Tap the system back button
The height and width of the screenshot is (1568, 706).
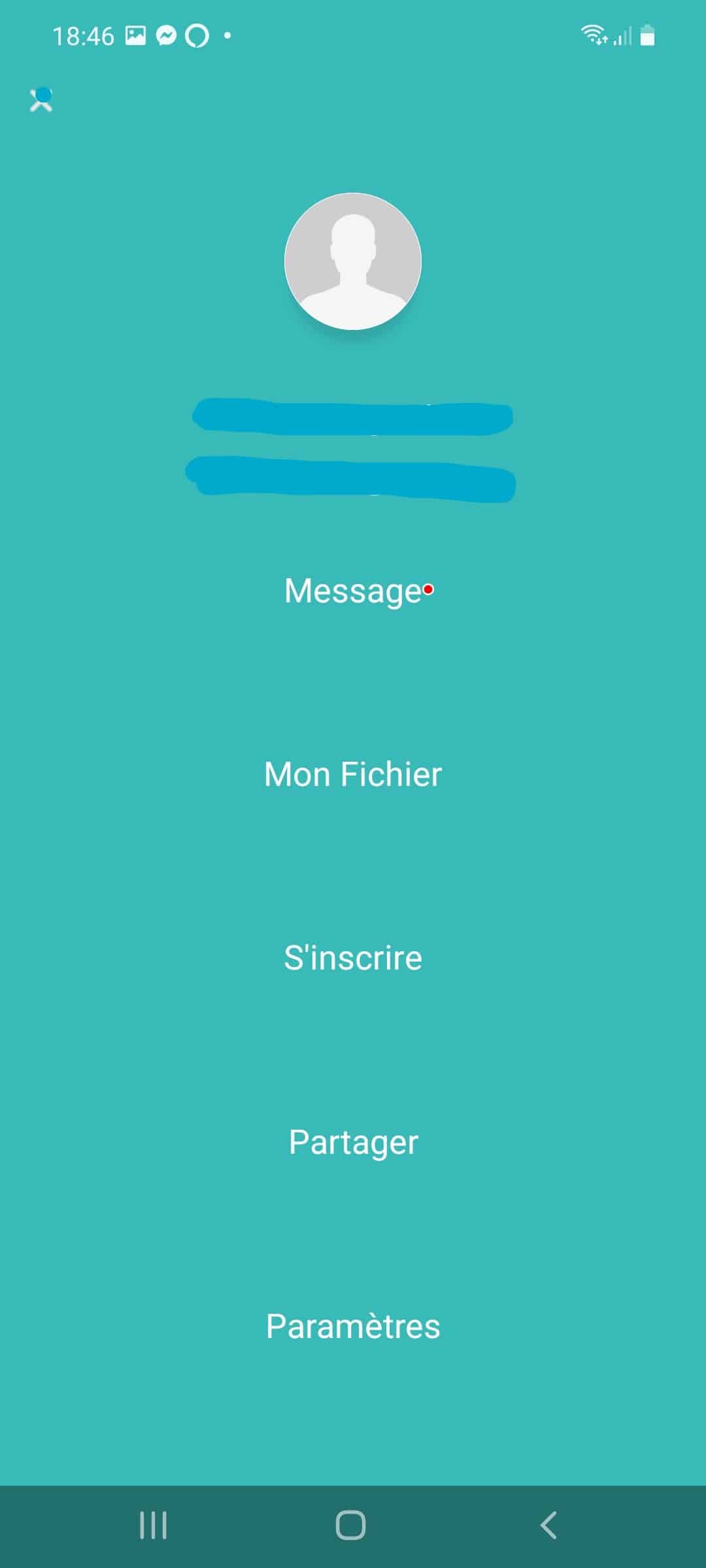[x=549, y=1526]
